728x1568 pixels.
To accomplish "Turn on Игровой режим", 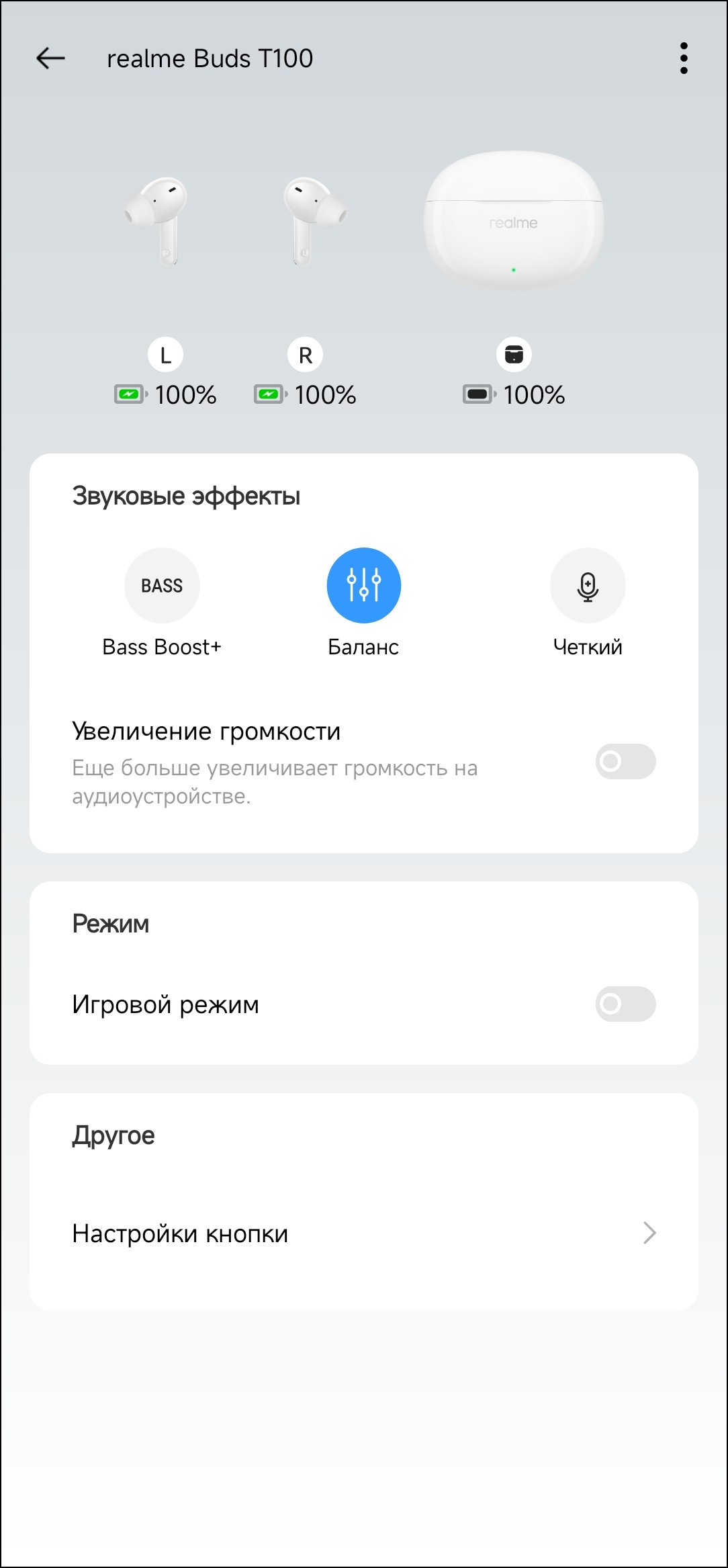I will 625,1004.
